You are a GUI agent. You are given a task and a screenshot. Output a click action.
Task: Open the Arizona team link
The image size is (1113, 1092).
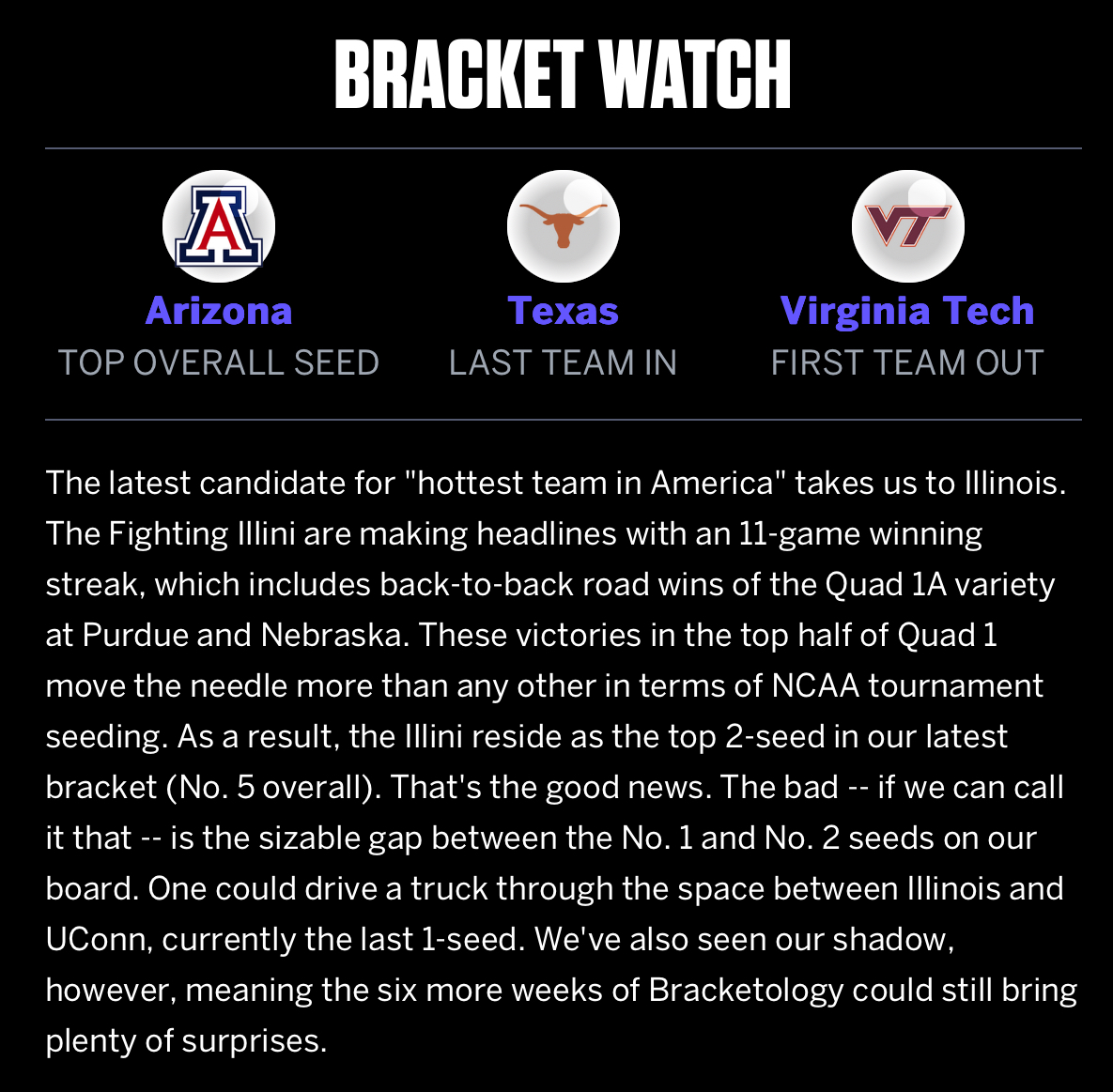219,311
